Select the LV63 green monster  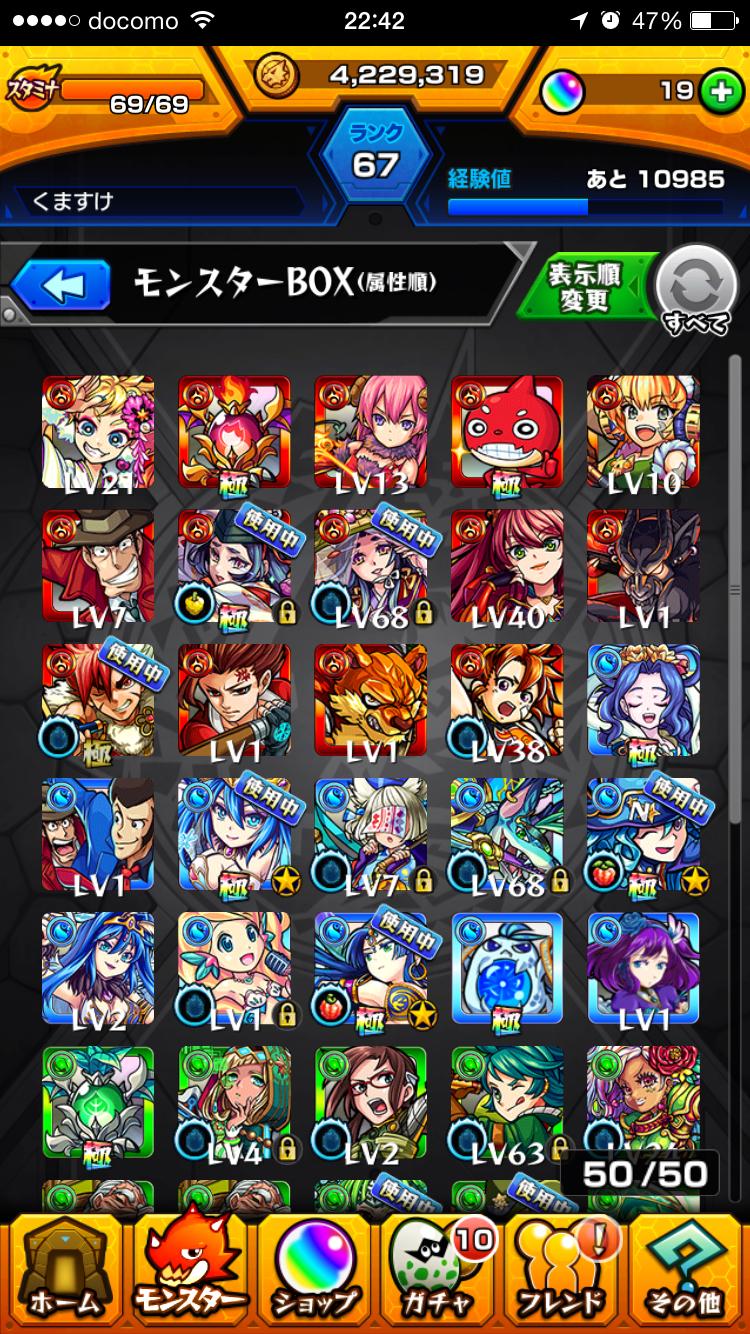pyautogui.click(x=506, y=1102)
